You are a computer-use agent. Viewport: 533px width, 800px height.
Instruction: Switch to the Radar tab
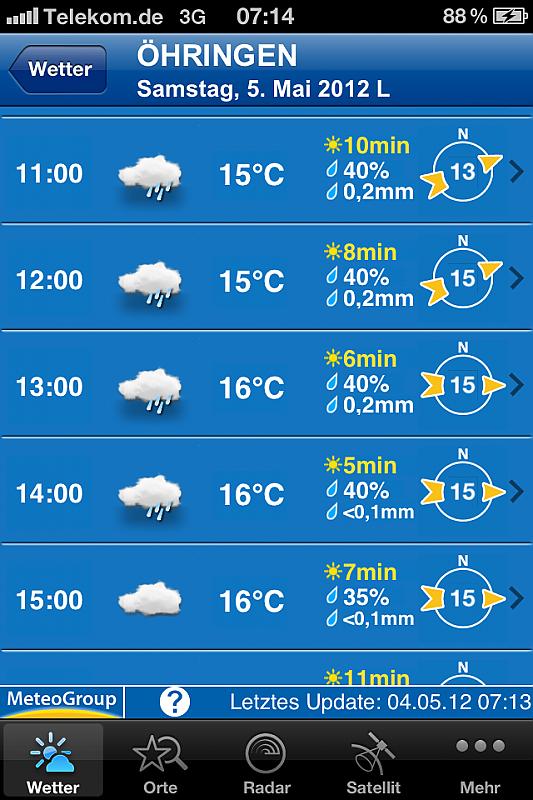point(266,761)
